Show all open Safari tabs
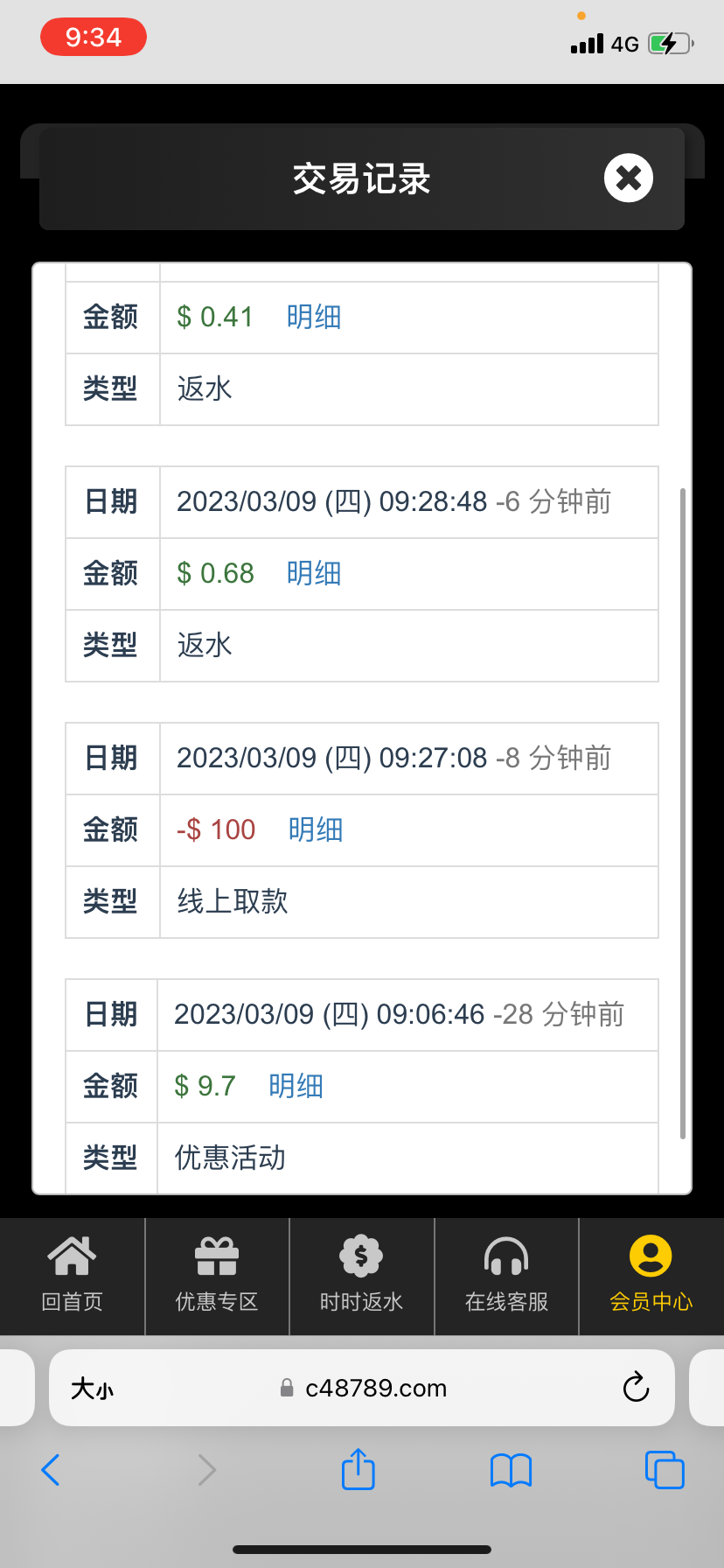 click(x=664, y=1470)
